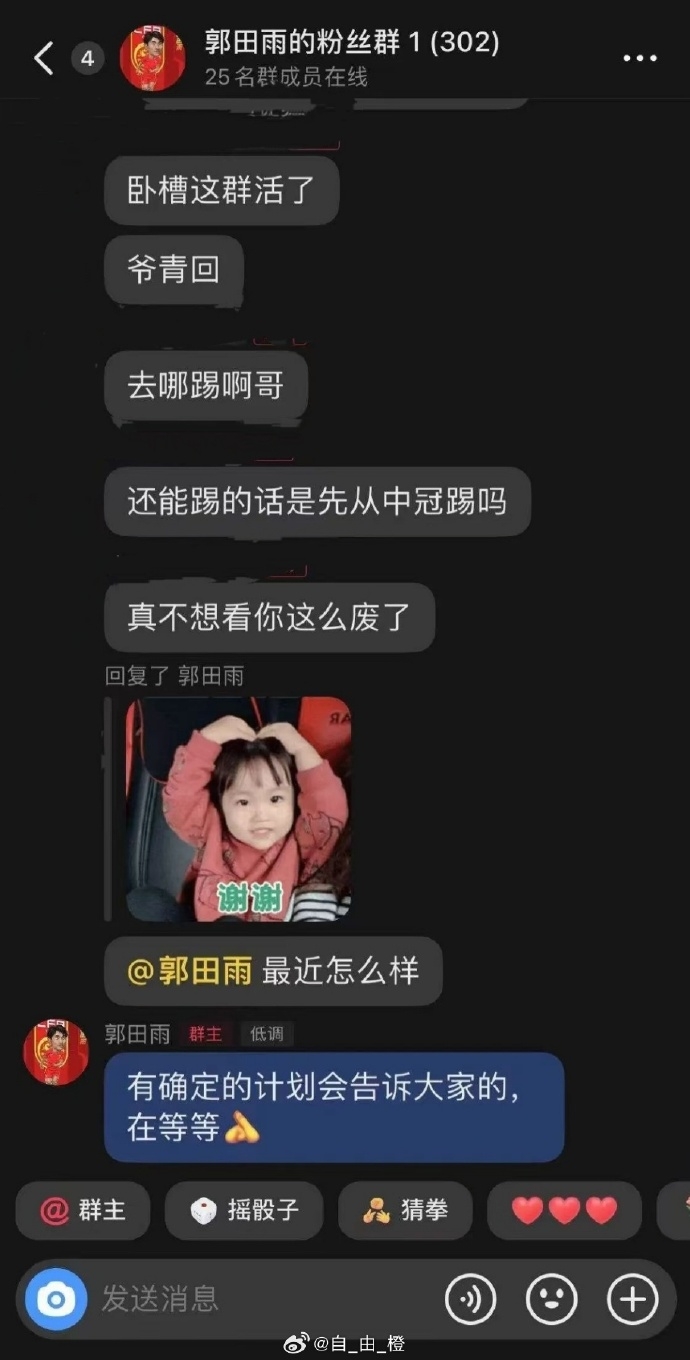Open the three-dot group menu

tap(640, 59)
